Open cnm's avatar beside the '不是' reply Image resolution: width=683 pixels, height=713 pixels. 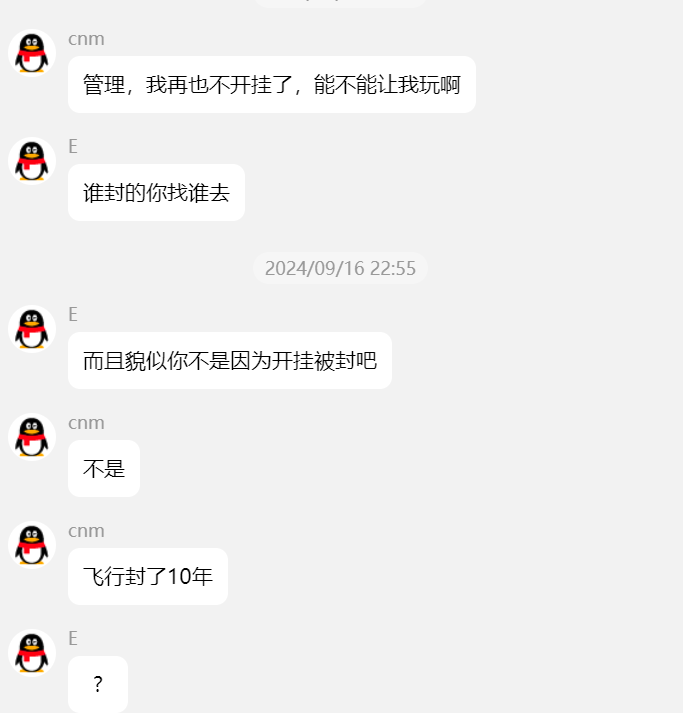(x=32, y=436)
